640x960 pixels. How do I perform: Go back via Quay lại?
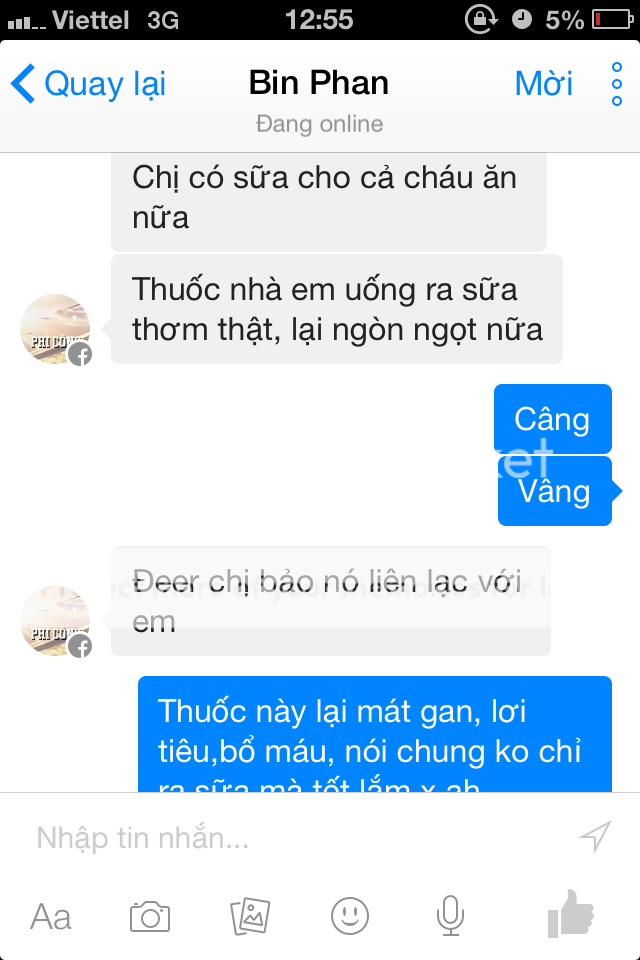coord(88,84)
